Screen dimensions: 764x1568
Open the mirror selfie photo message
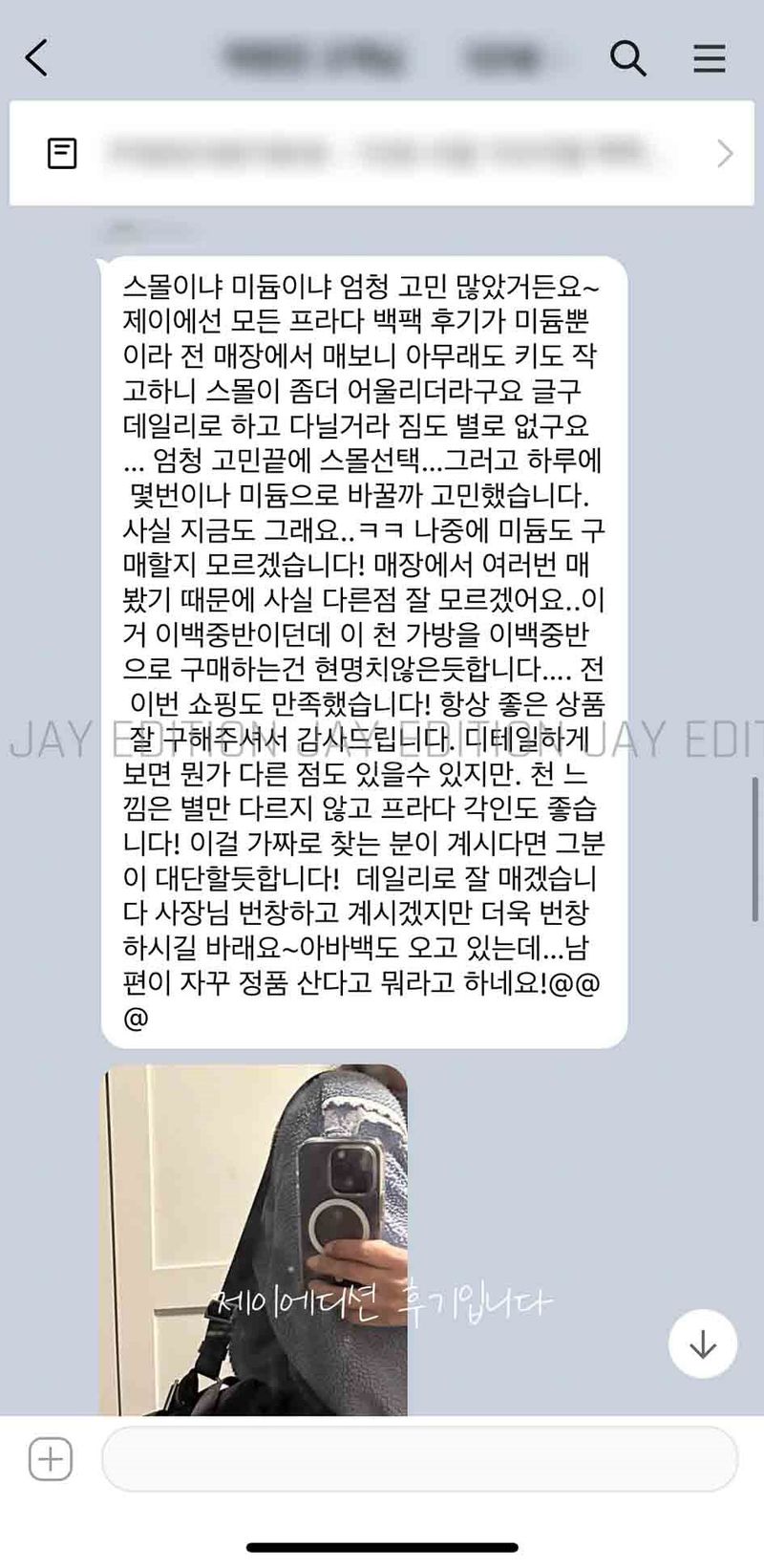[x=255, y=1239]
